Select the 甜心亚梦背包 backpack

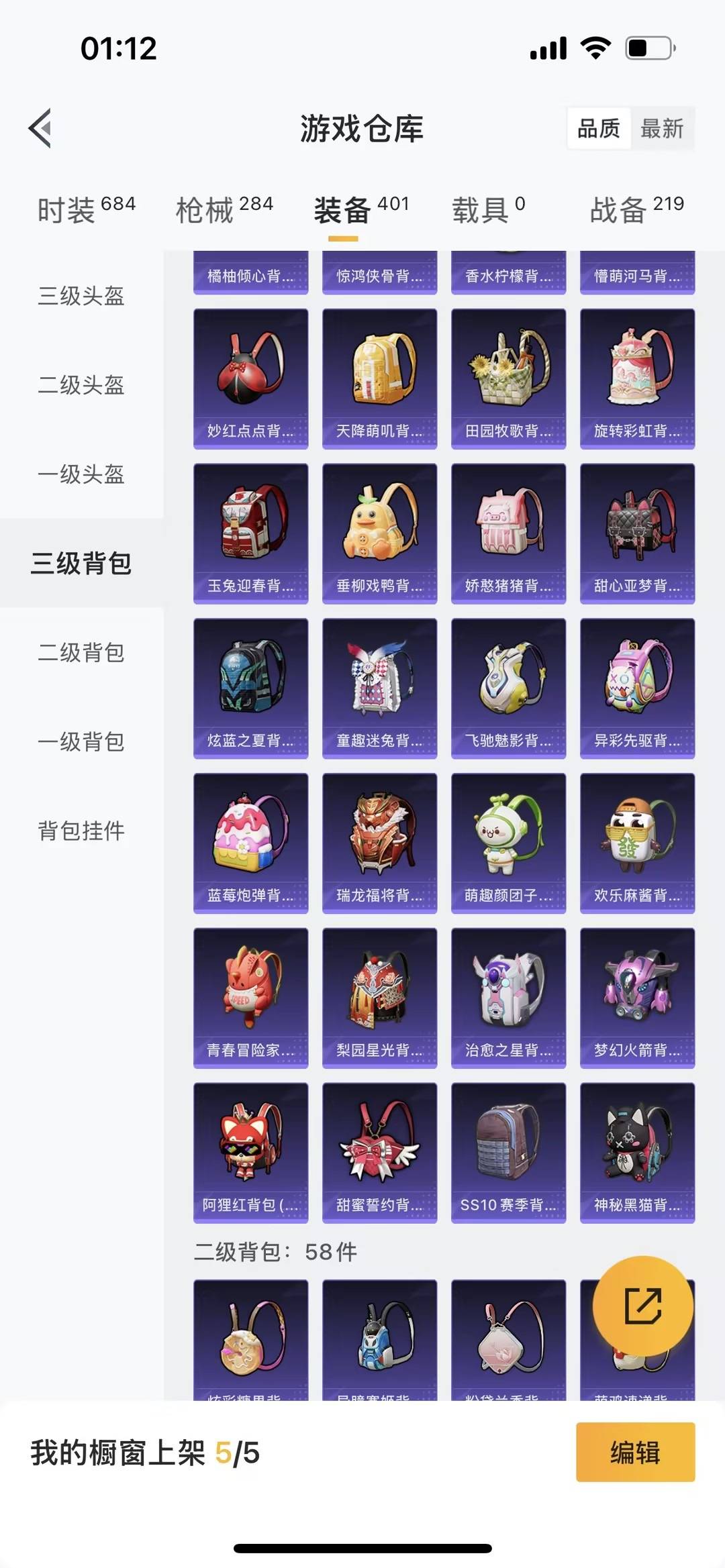(636, 533)
